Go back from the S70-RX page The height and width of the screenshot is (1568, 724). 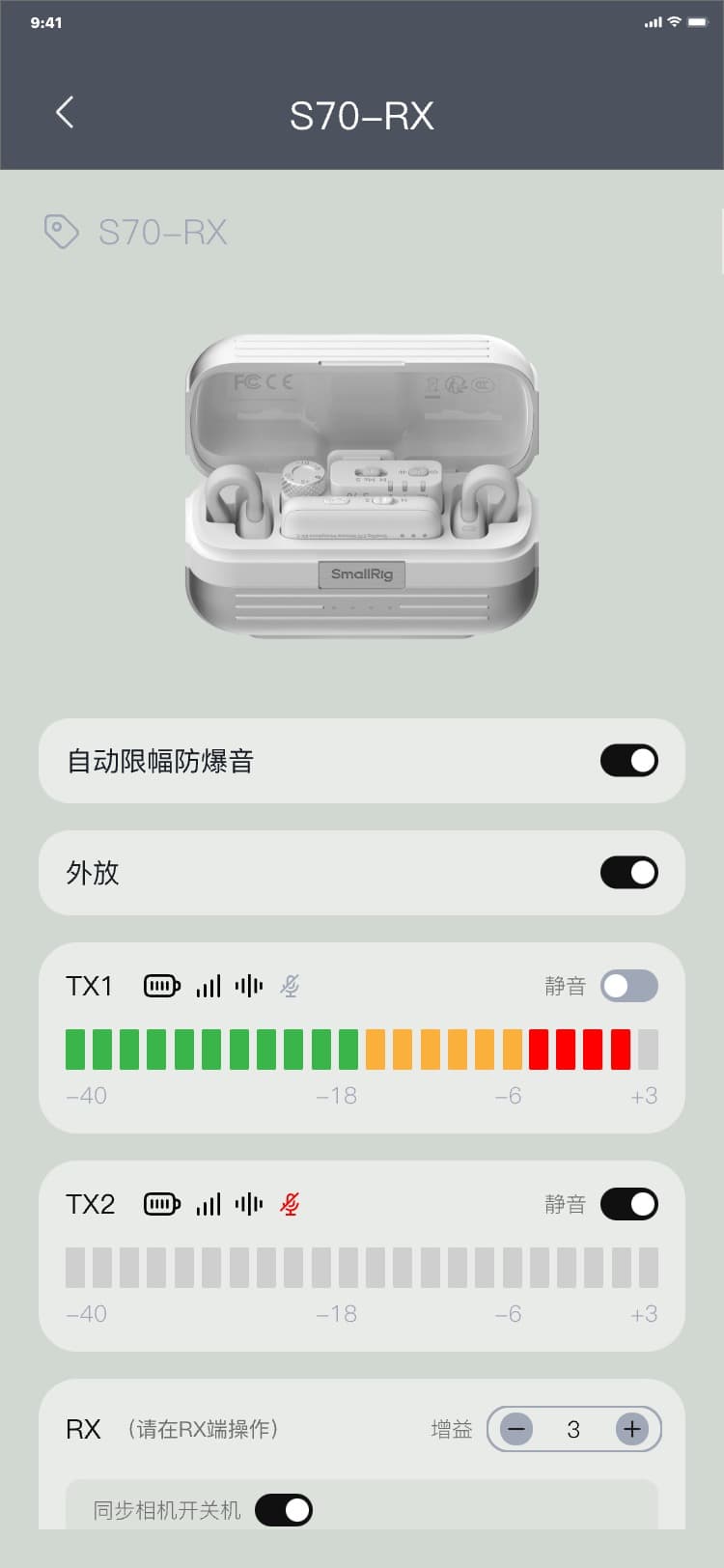65,113
